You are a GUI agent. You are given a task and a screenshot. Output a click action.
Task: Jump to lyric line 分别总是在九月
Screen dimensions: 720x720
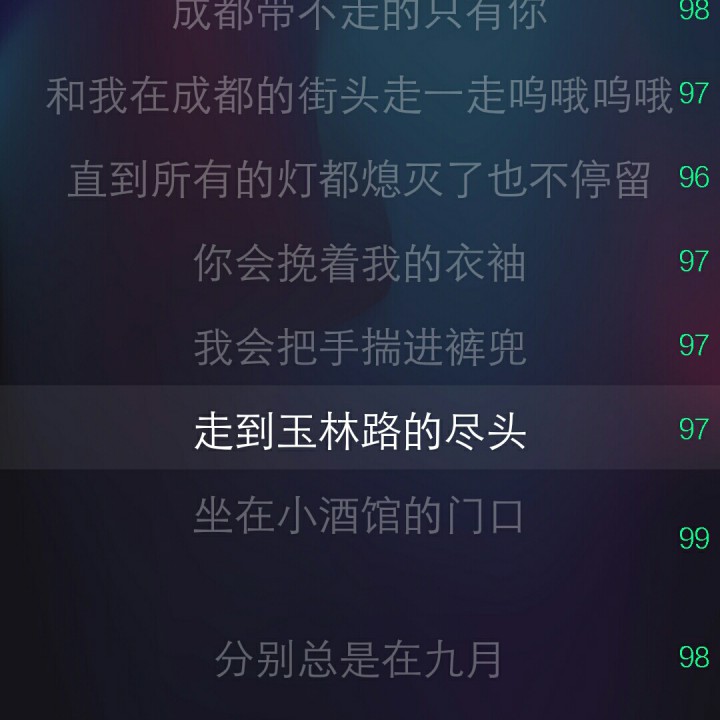359,659
